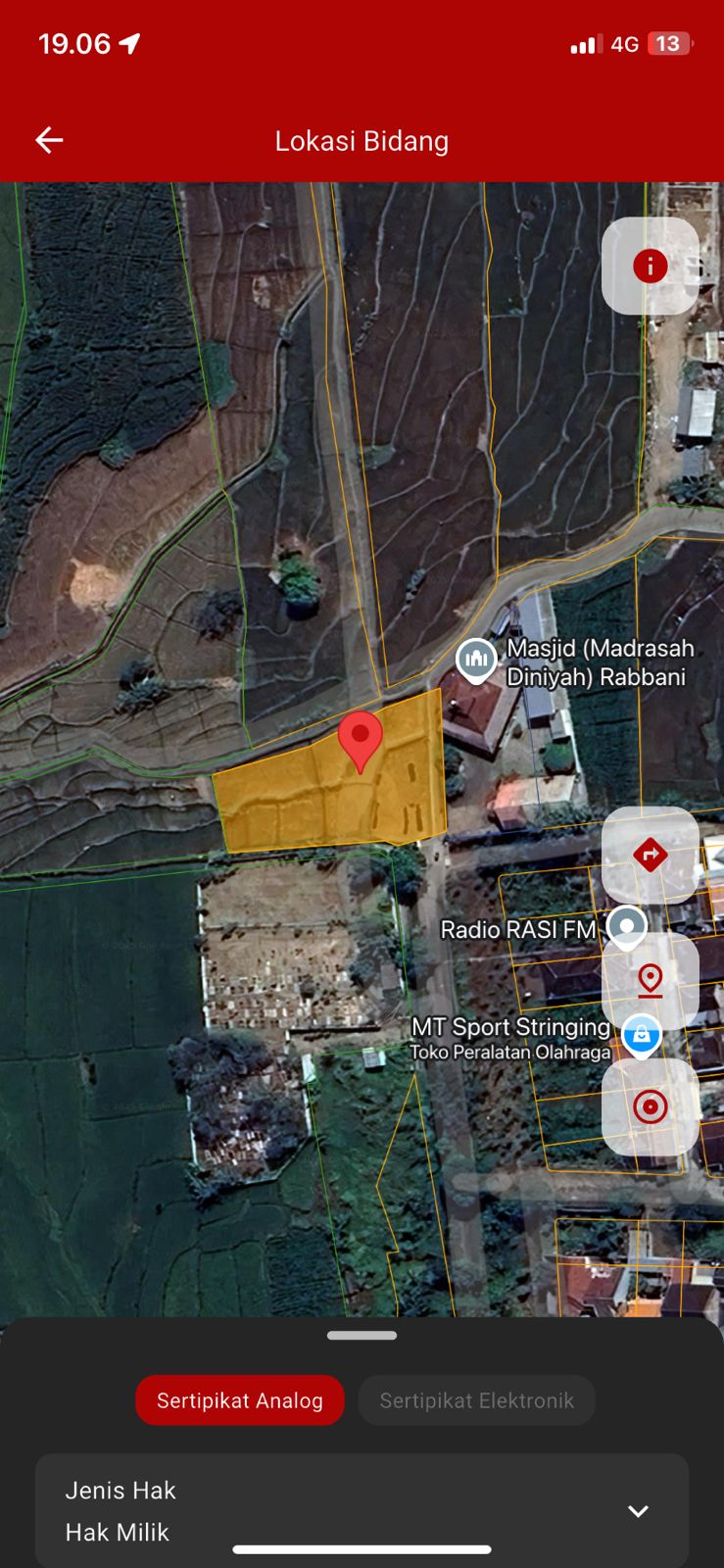
Task: Select the Sertipikat Analog tab
Action: click(240, 1400)
